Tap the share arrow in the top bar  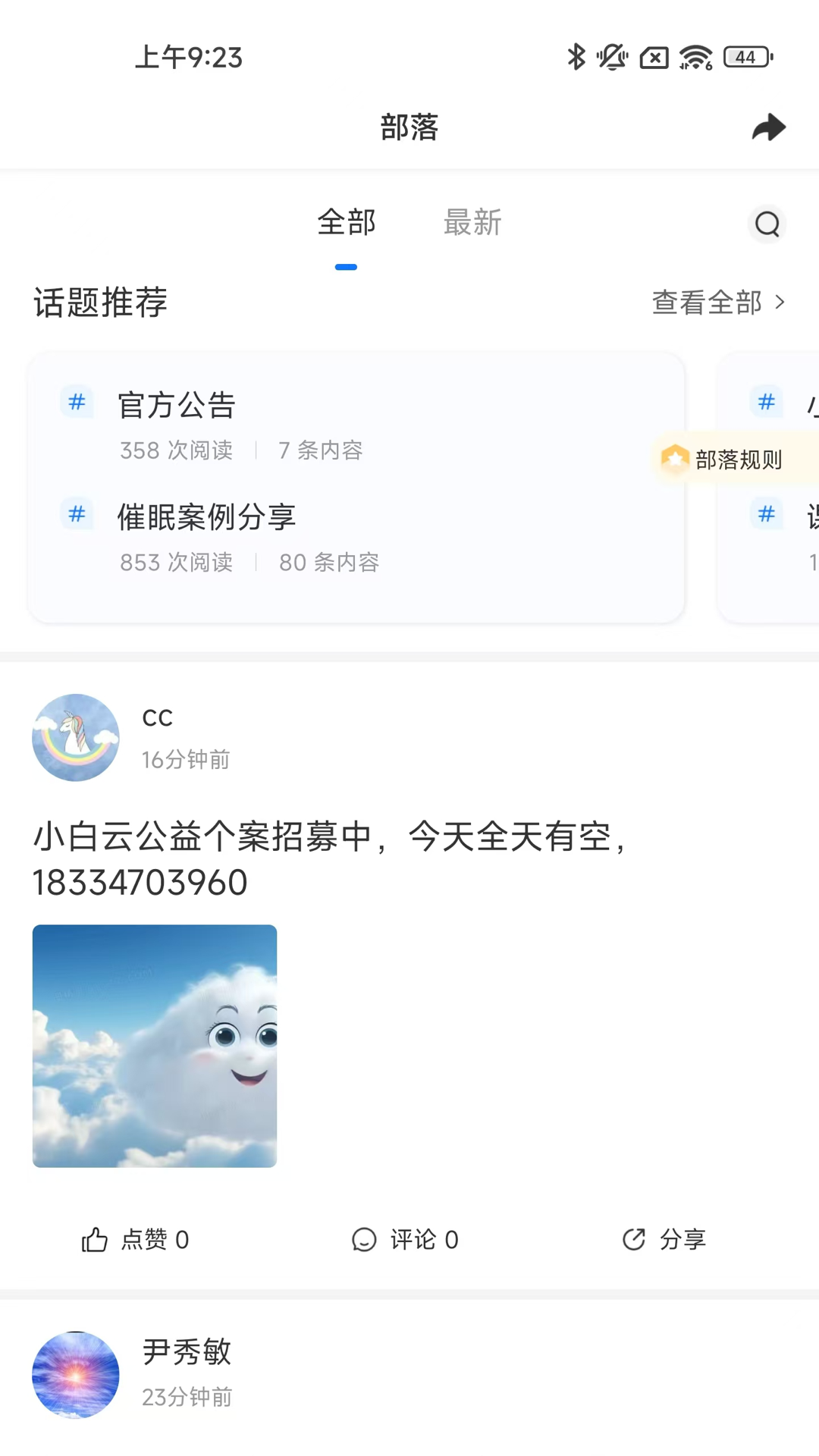(768, 127)
